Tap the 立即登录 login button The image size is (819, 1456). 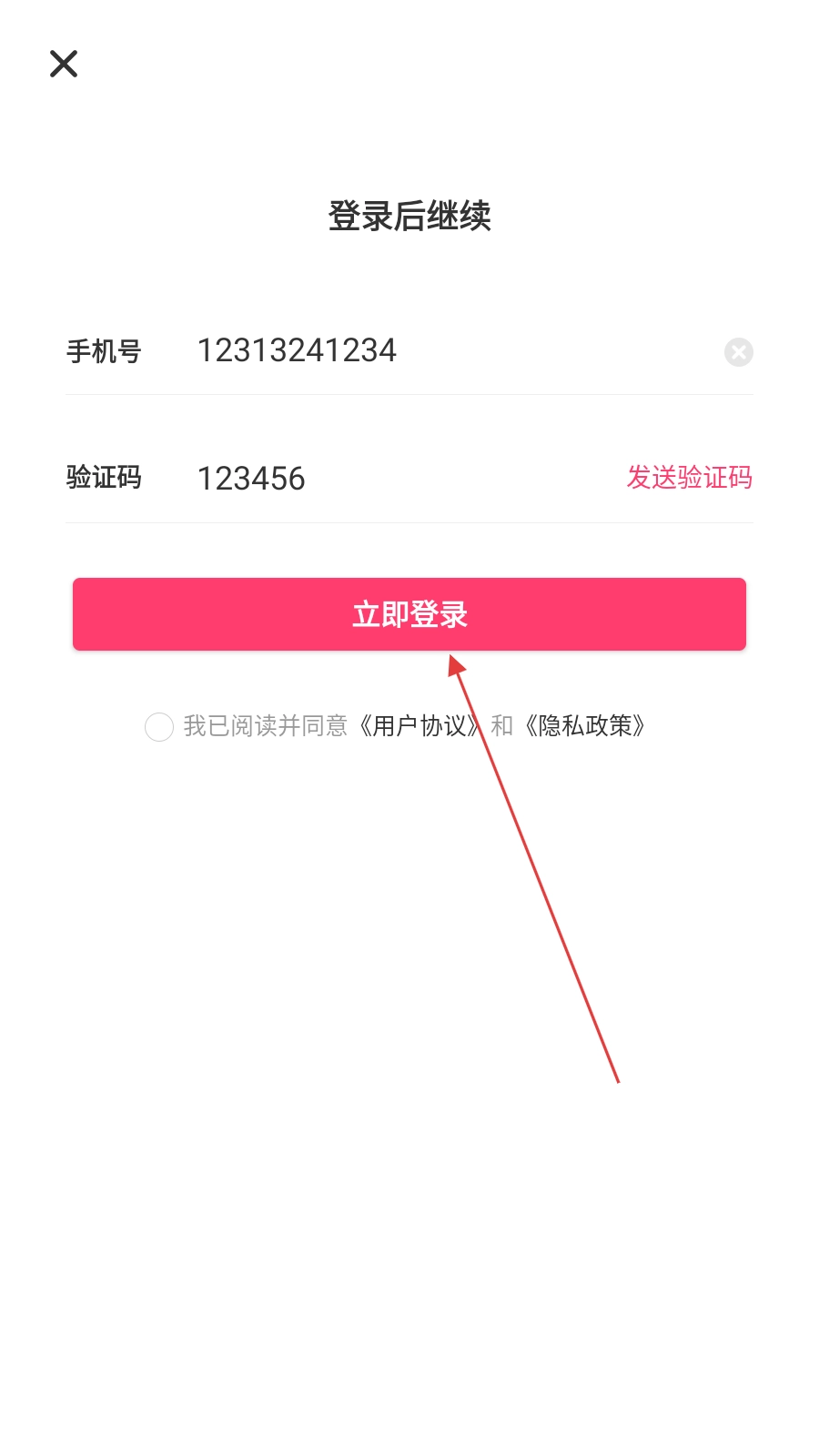[x=409, y=614]
